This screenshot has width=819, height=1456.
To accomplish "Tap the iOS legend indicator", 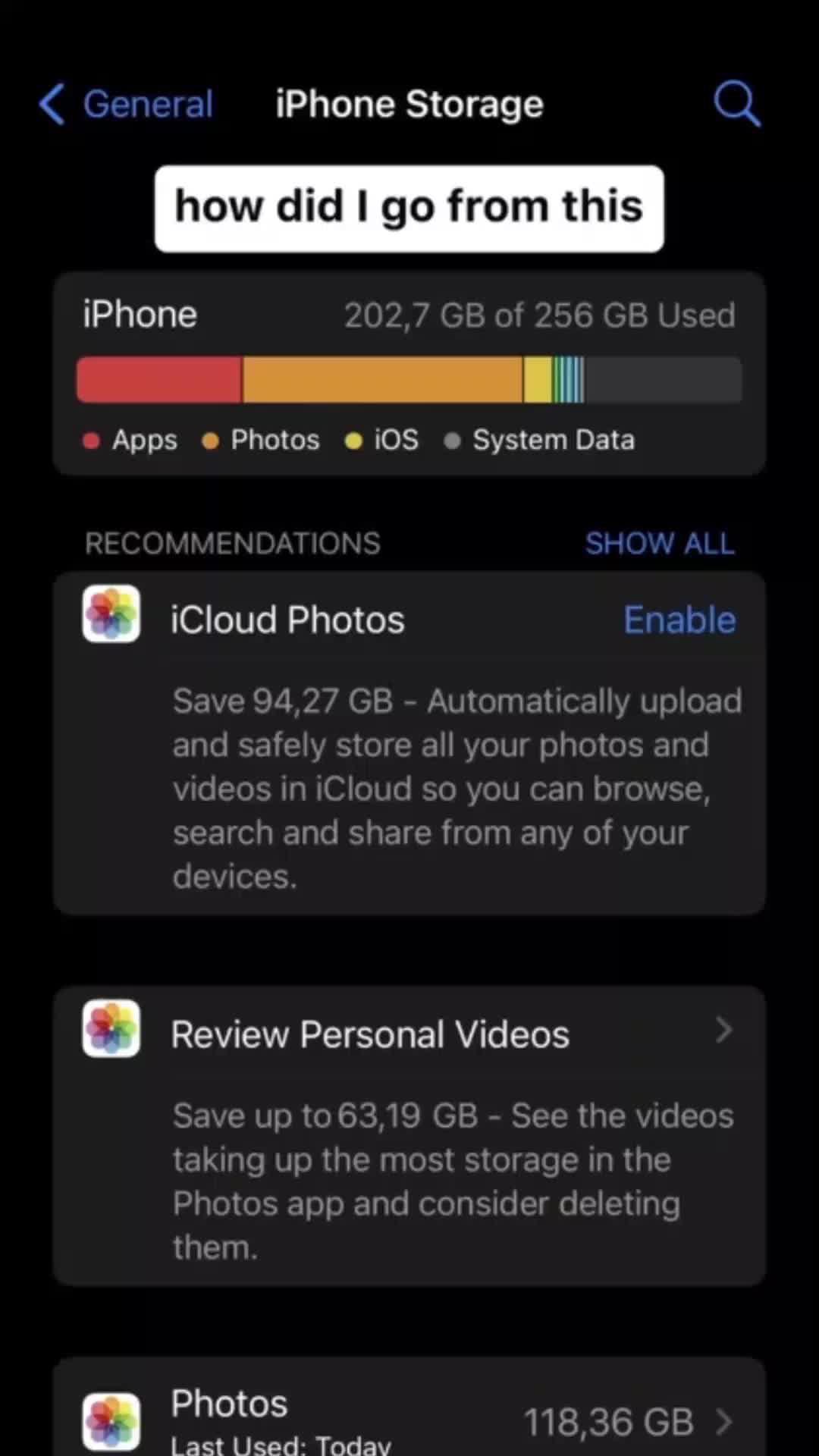I will tap(353, 440).
